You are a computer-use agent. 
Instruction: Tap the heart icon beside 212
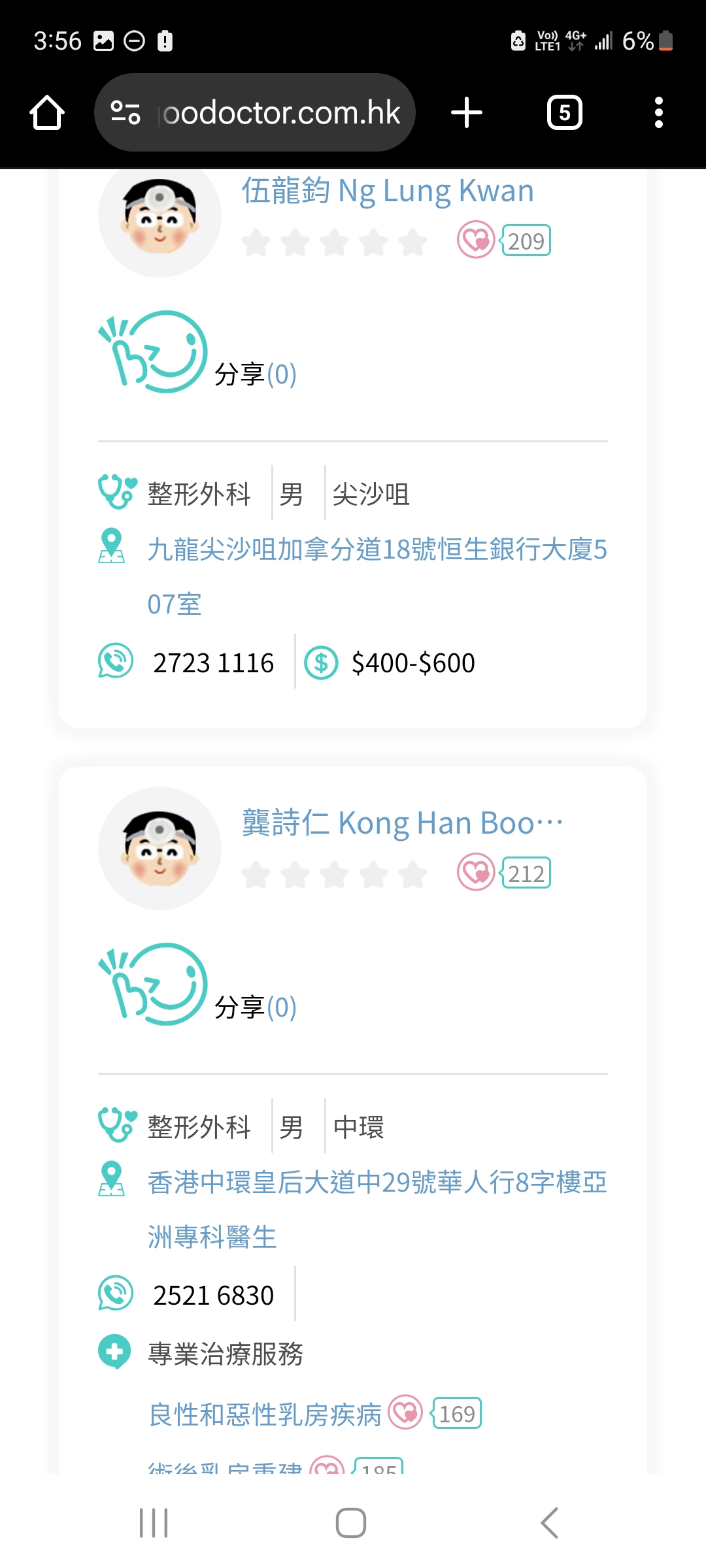[475, 873]
